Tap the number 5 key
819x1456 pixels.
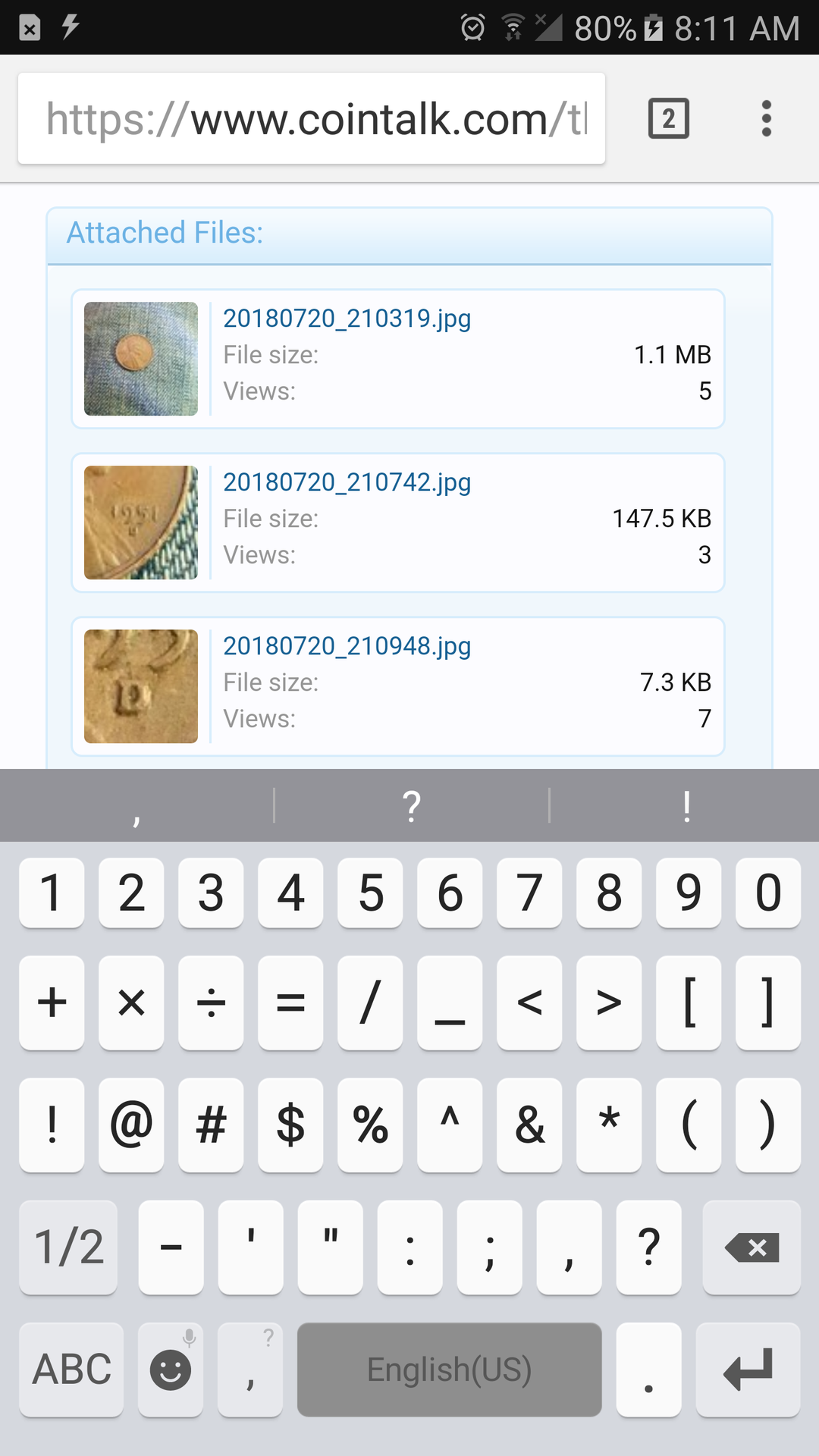[x=370, y=893]
